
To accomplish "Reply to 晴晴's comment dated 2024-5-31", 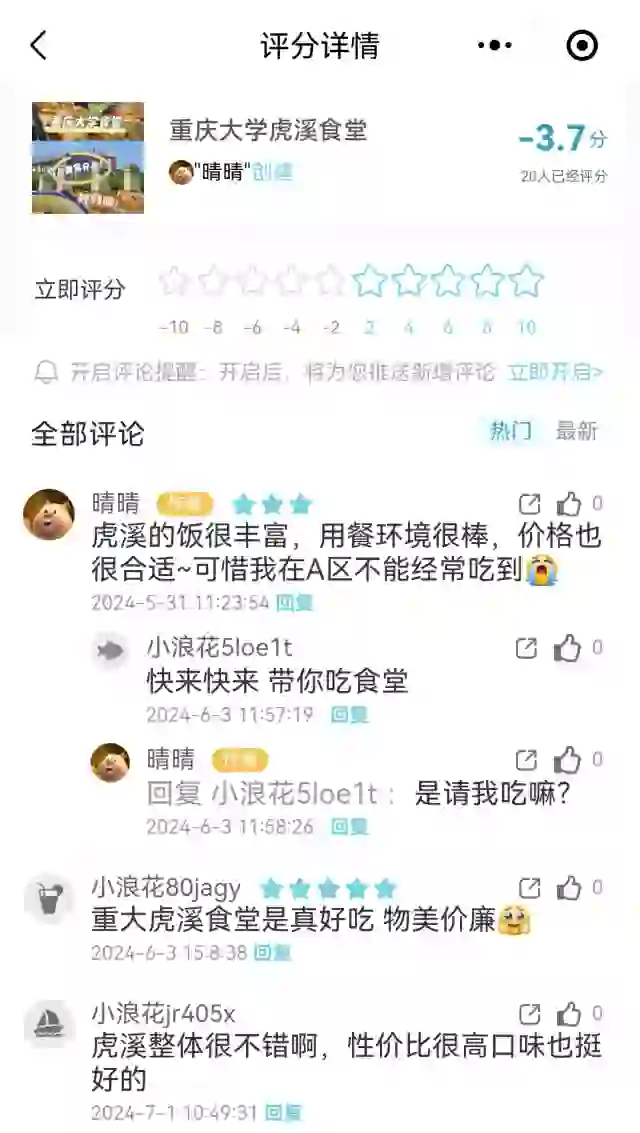I will click(295, 603).
